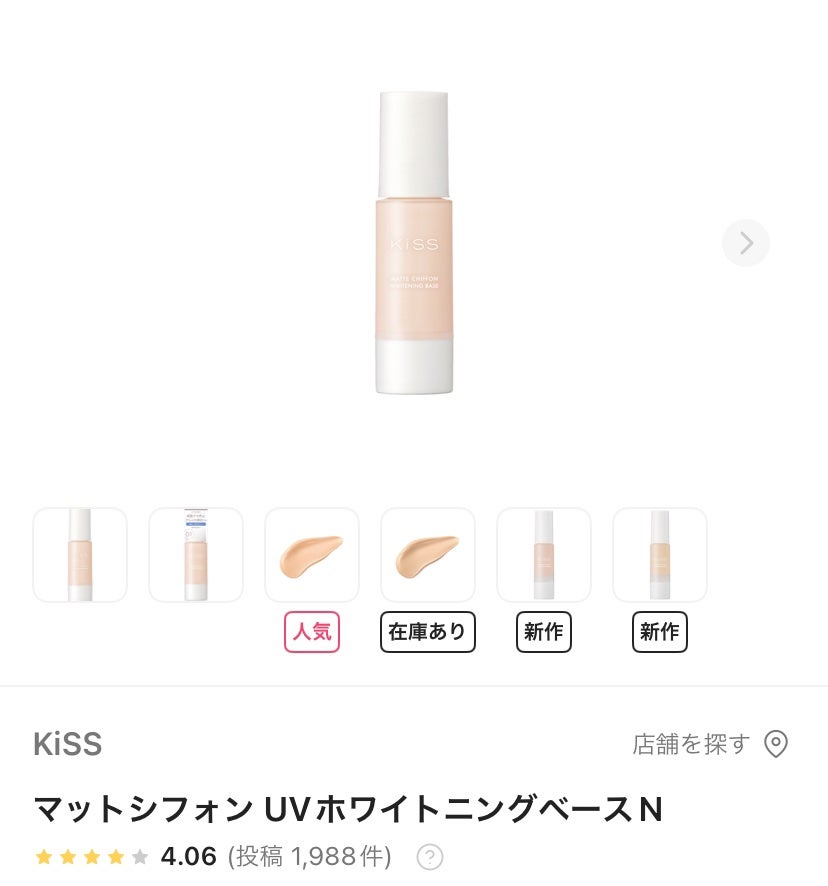Select the cream swatch thumbnail marked 人気
Image resolution: width=828 pixels, height=886 pixels.
(x=311, y=555)
